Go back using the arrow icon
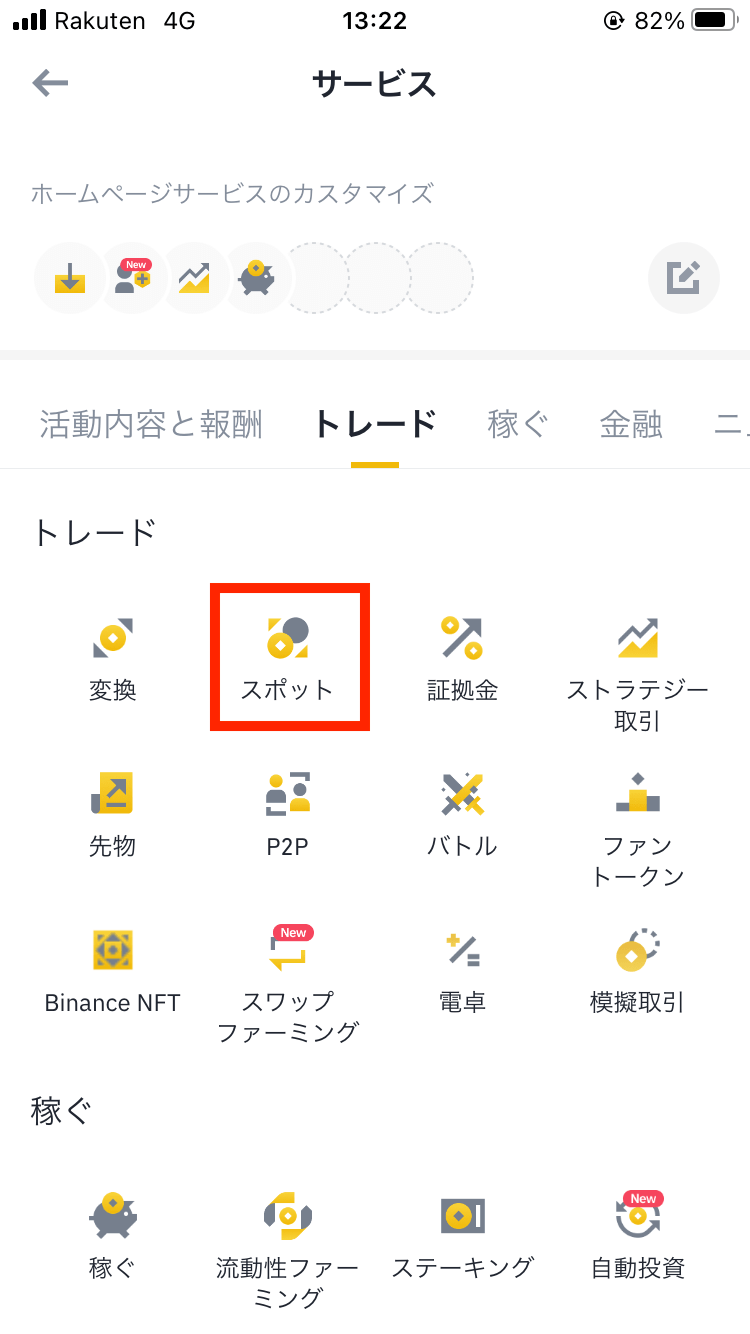 tap(50, 83)
